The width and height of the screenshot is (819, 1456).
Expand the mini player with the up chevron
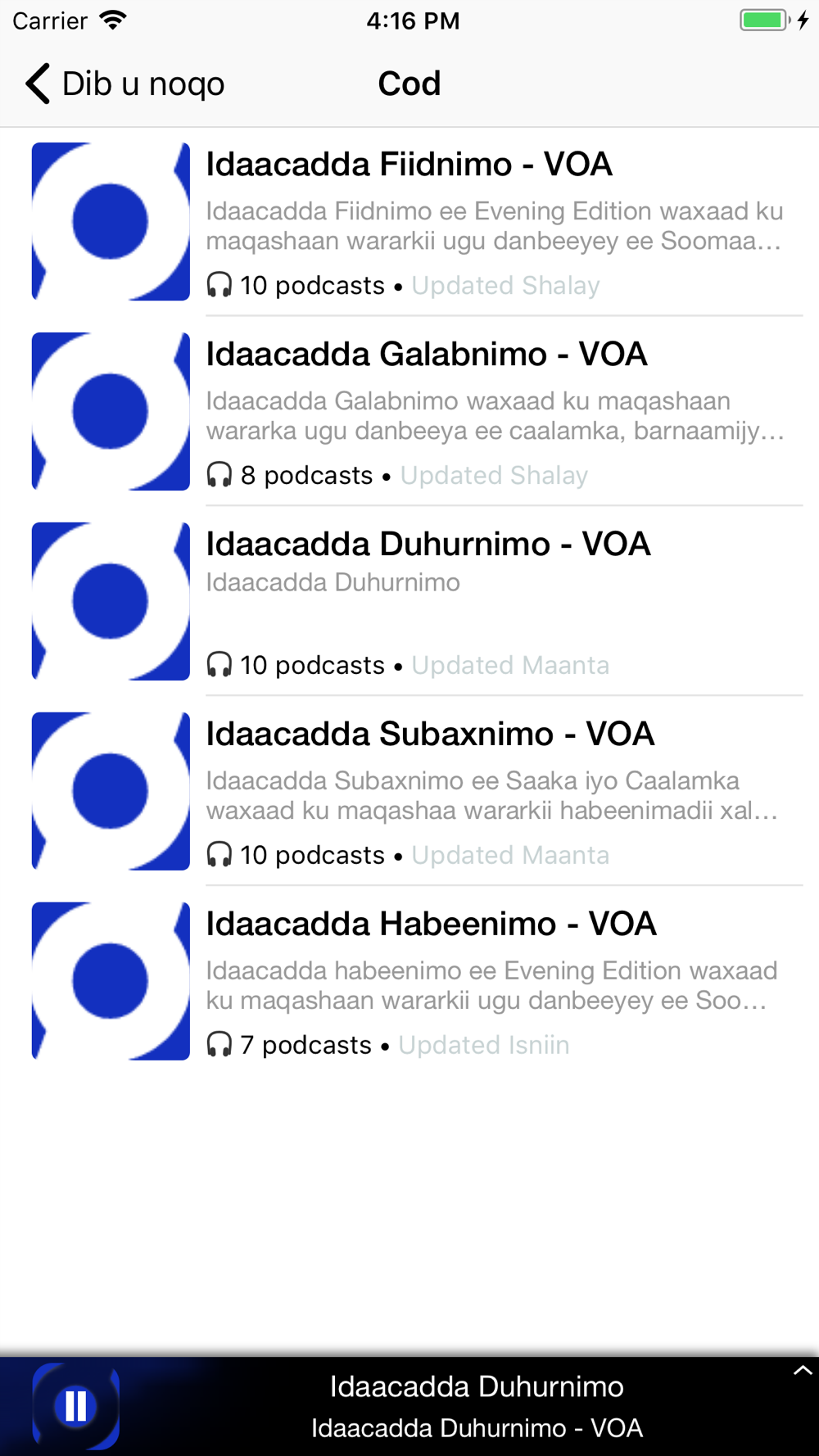coord(802,1371)
